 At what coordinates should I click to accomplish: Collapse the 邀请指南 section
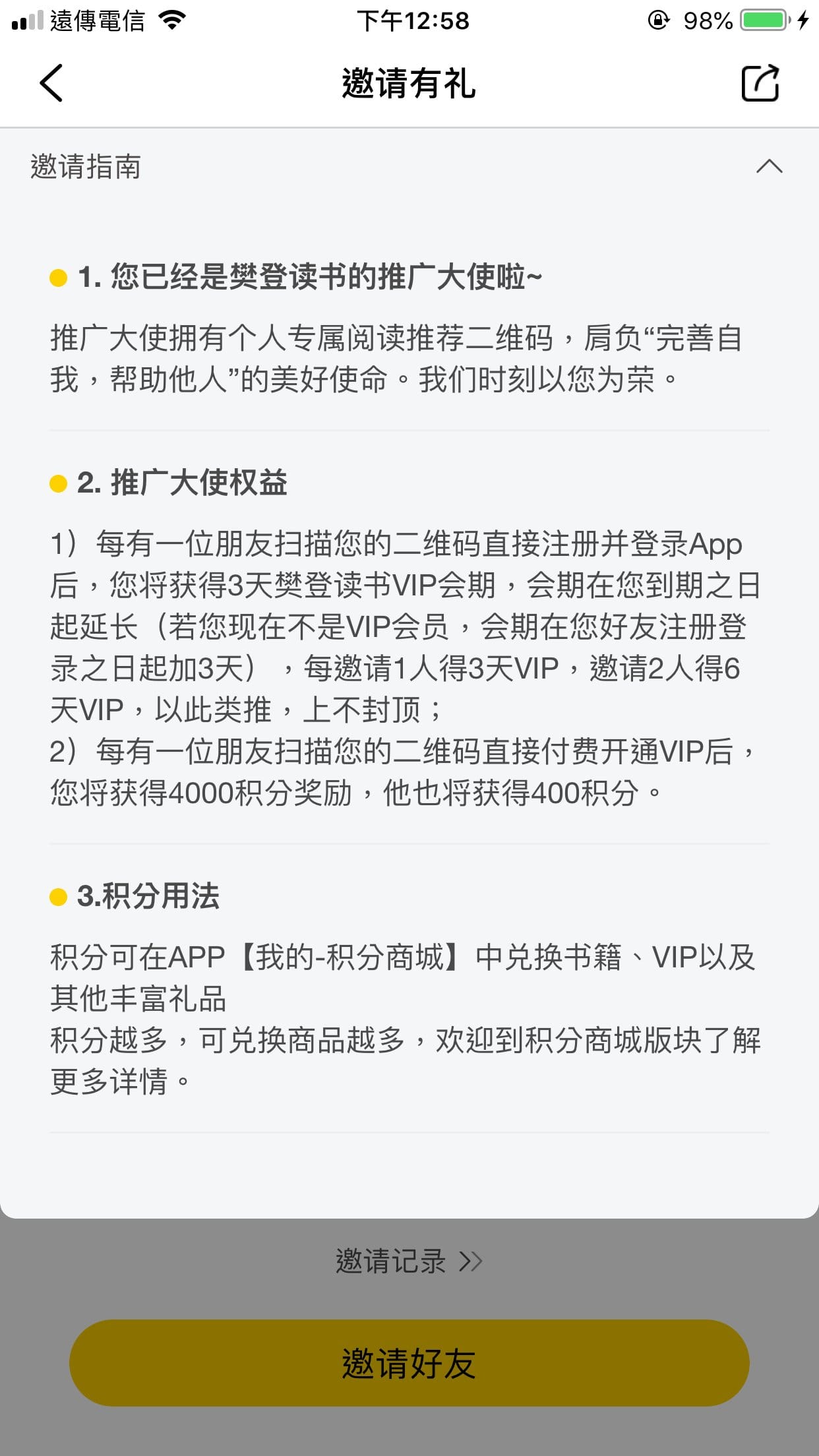coord(769,166)
